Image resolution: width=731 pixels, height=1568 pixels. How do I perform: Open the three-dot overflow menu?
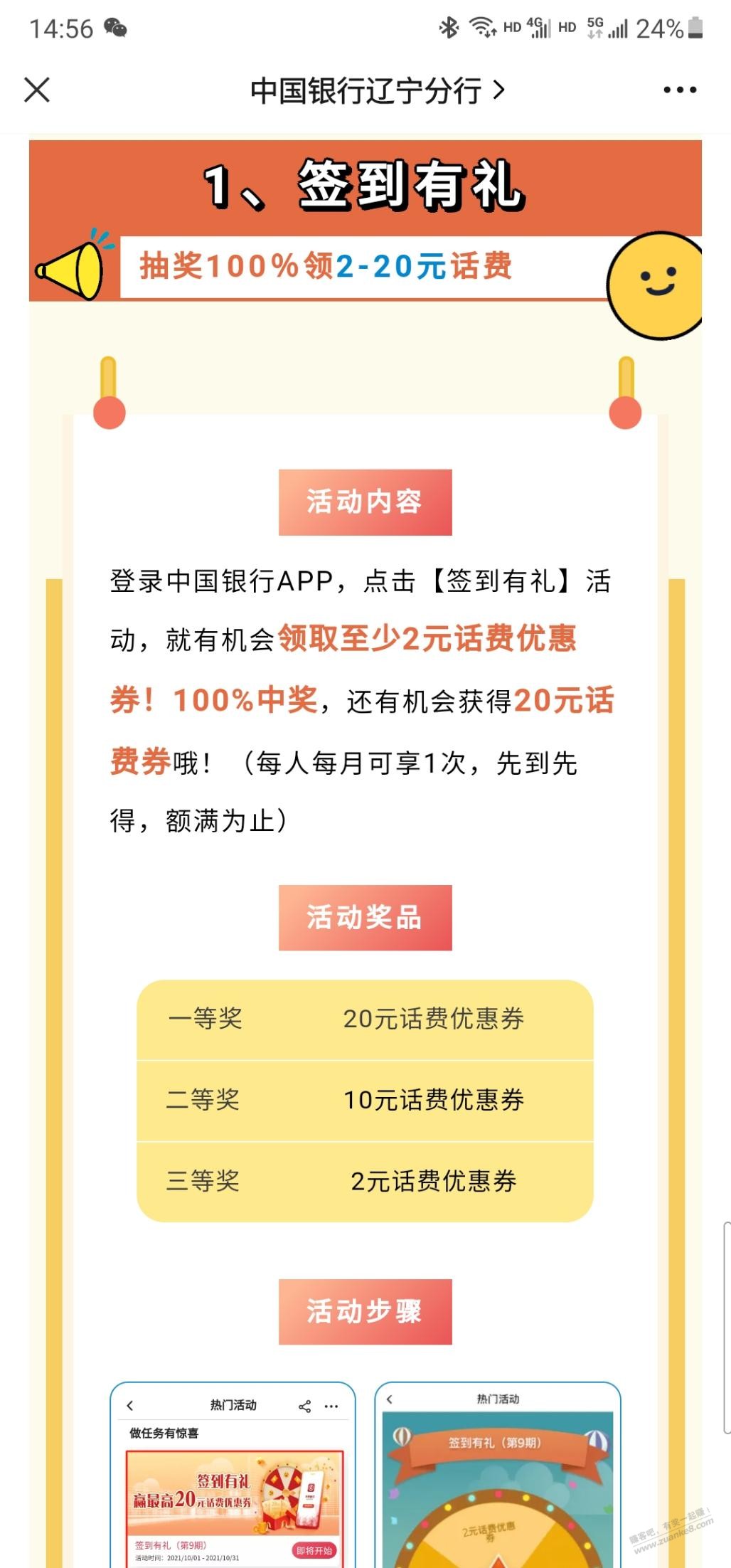coord(679,90)
